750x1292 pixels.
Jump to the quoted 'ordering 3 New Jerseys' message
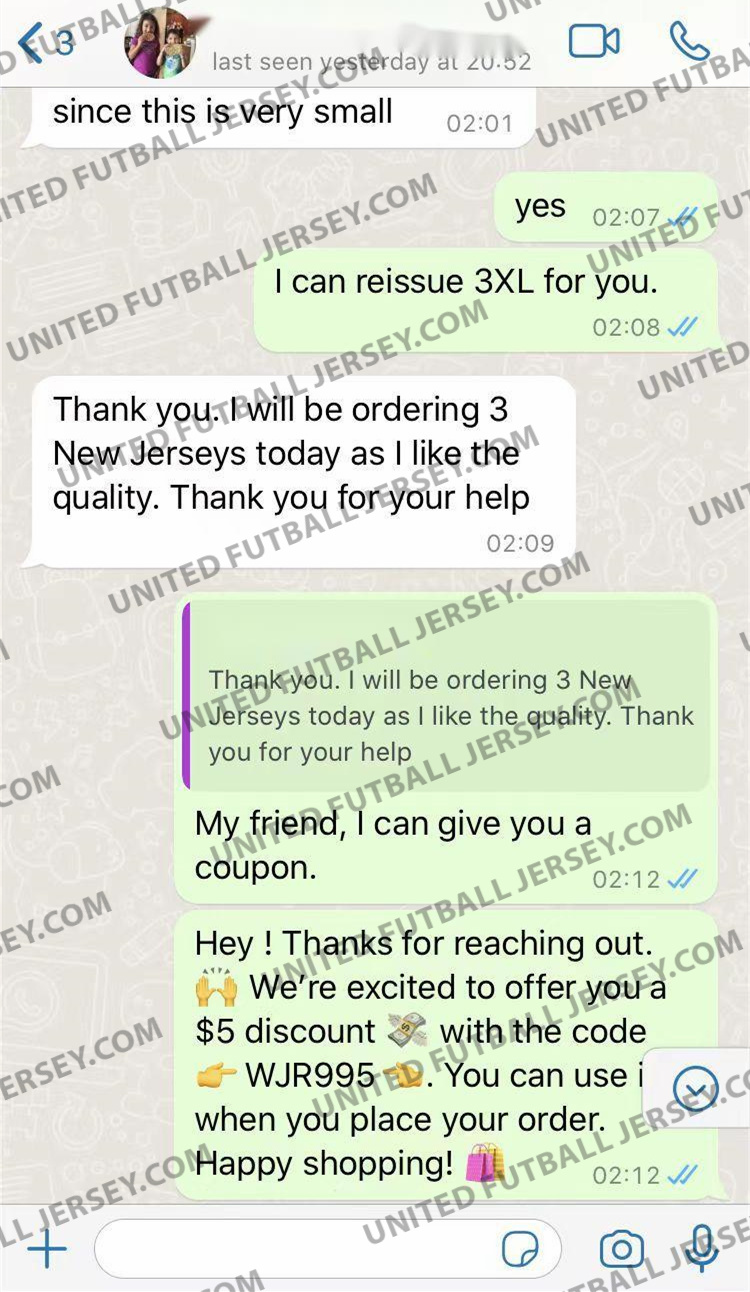[x=448, y=715]
